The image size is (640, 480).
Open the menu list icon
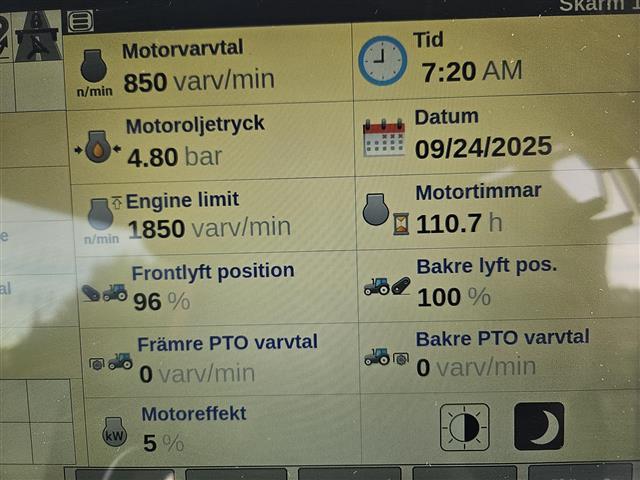(80, 20)
